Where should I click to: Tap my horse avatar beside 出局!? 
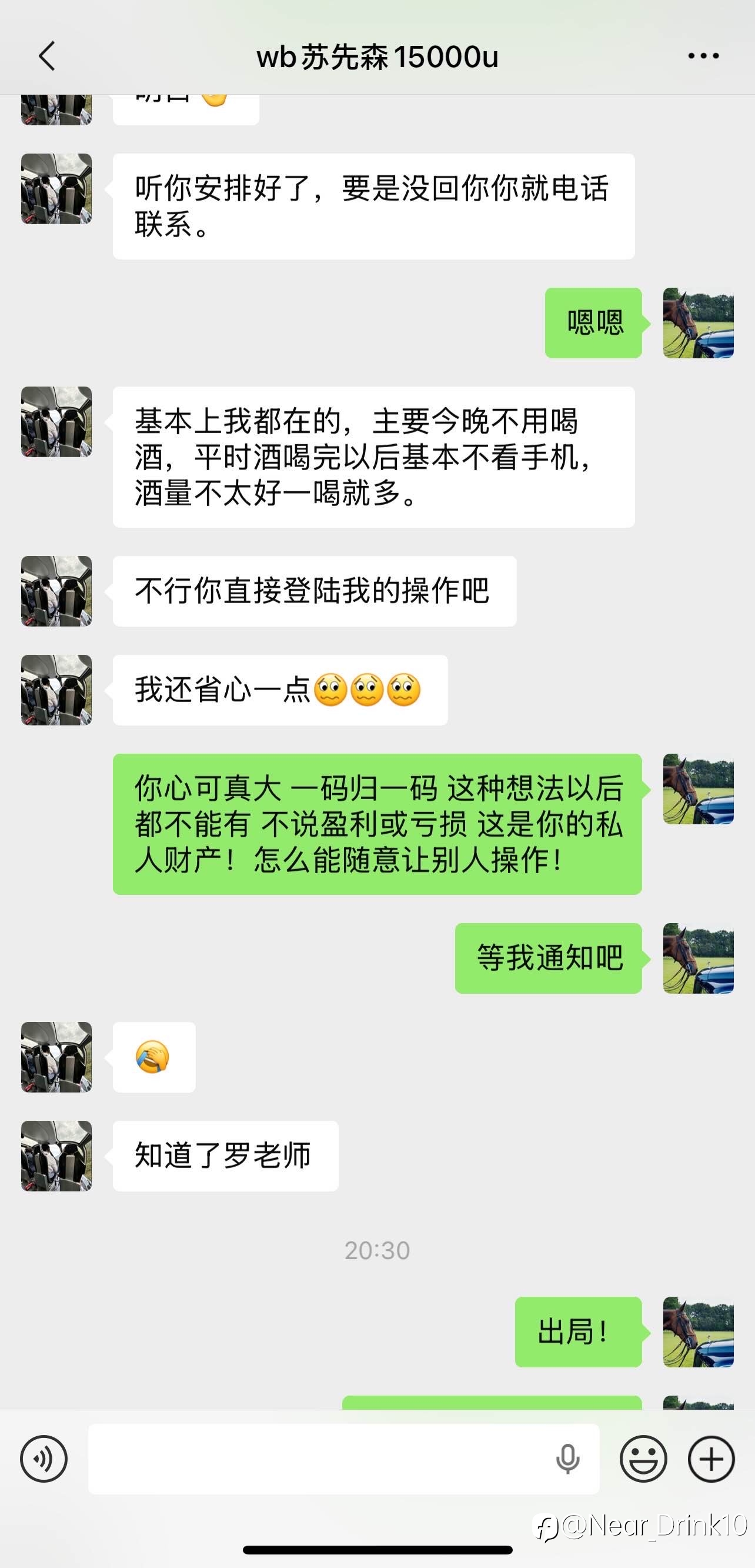point(699,1332)
